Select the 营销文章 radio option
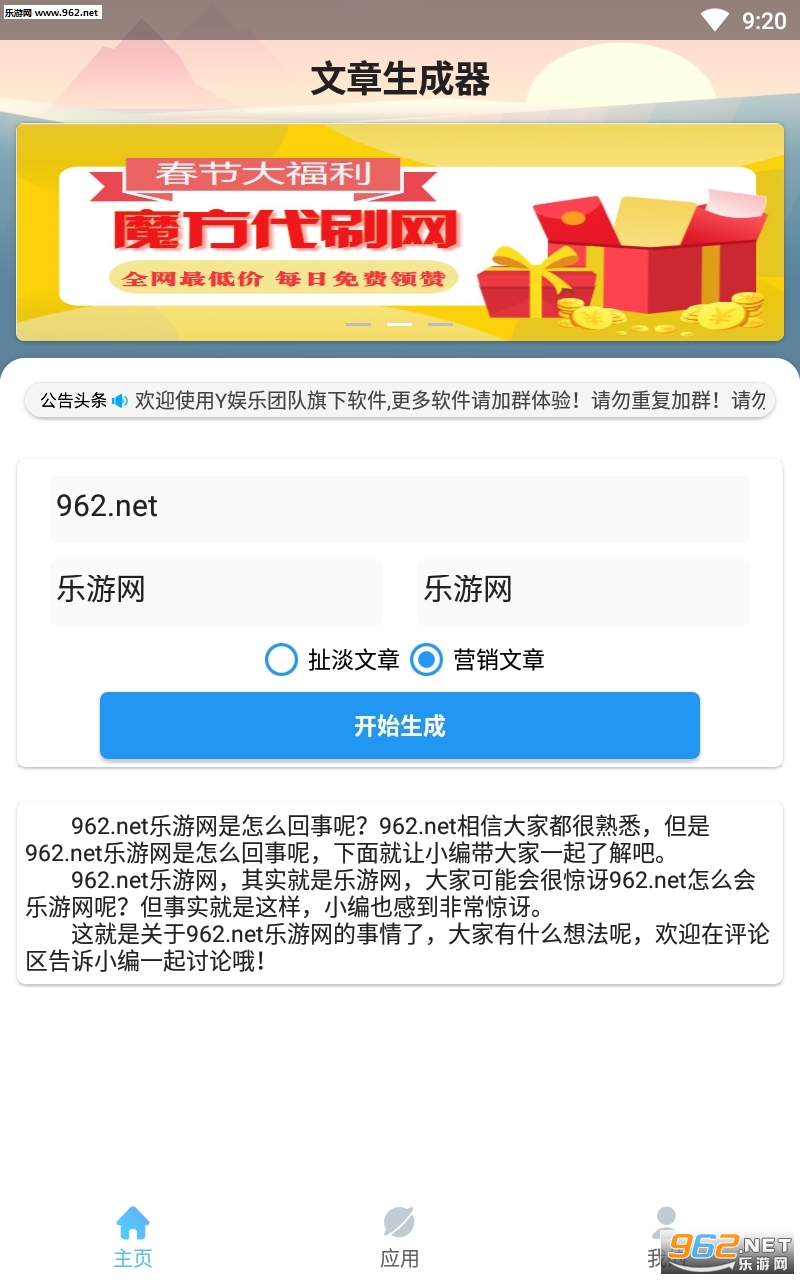The image size is (800, 1280). (426, 660)
